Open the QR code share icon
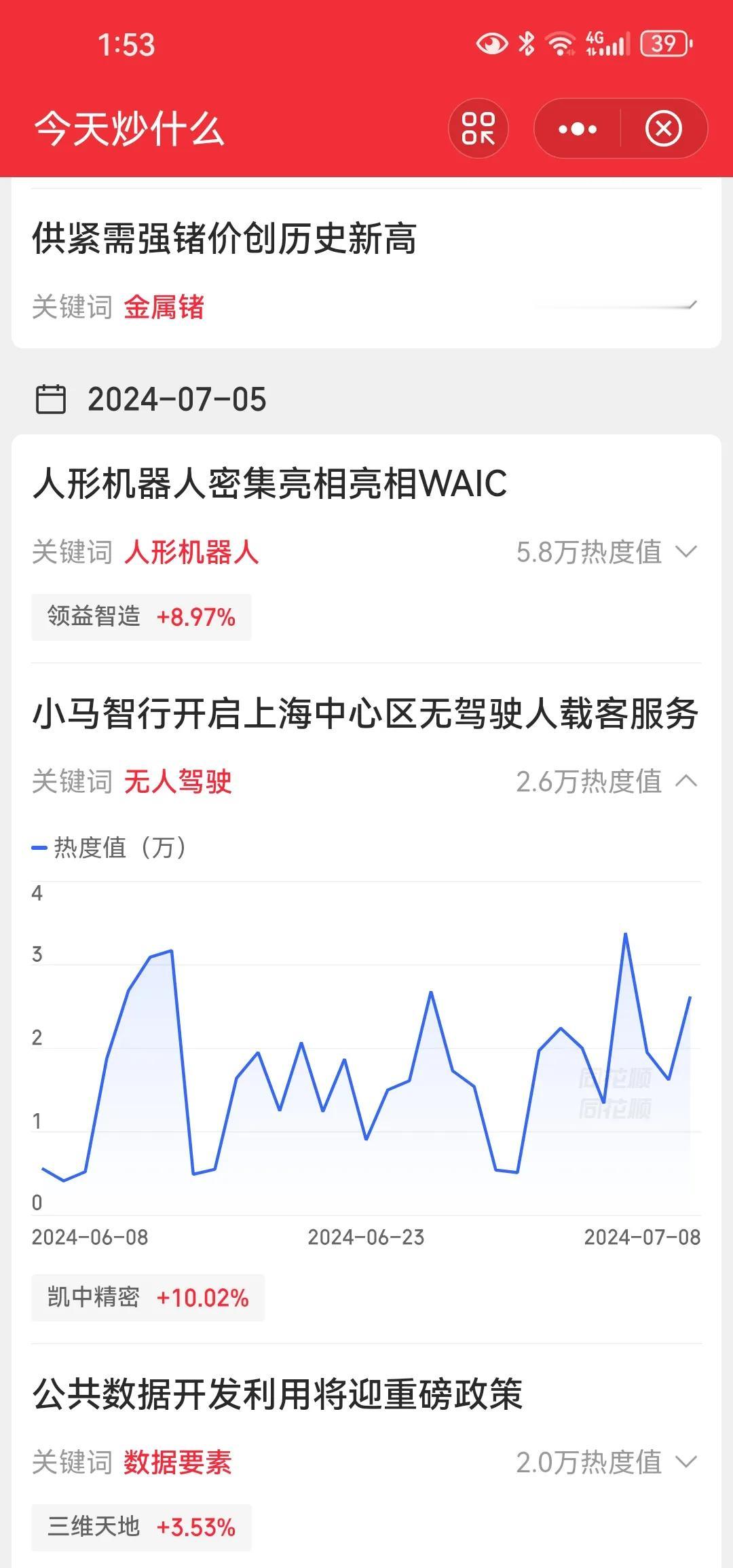This screenshot has height=1568, width=733. tap(477, 127)
